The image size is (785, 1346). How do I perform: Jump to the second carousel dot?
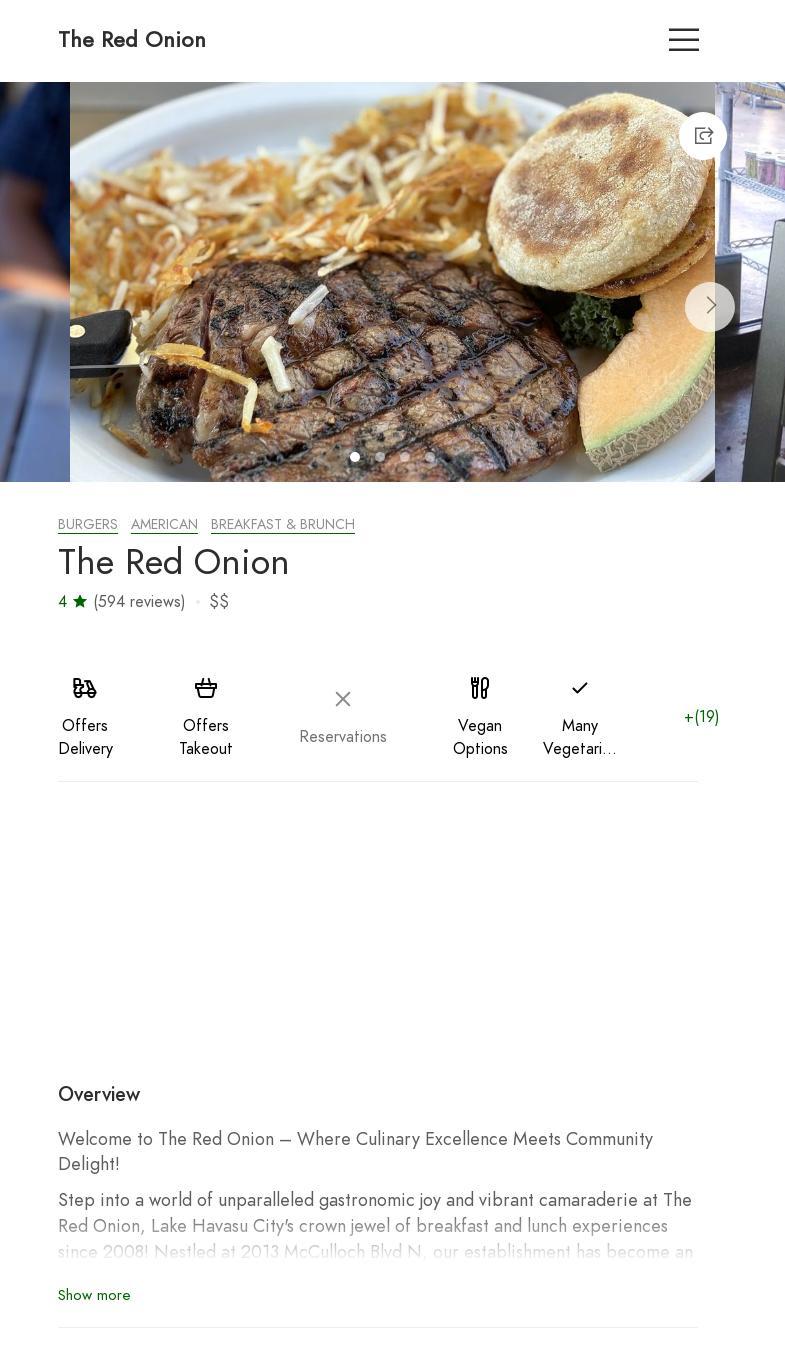tap(380, 457)
